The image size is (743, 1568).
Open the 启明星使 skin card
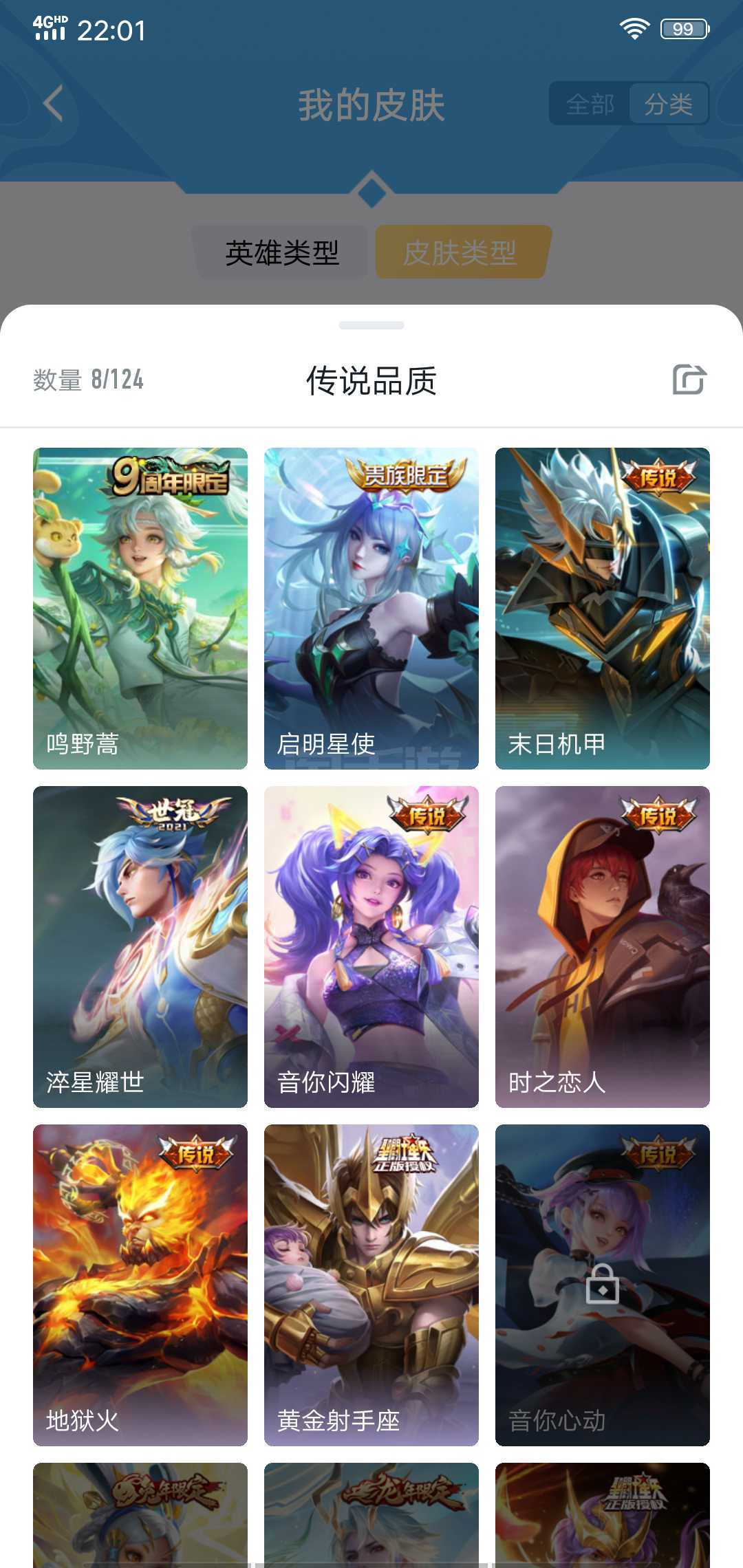[x=371, y=608]
